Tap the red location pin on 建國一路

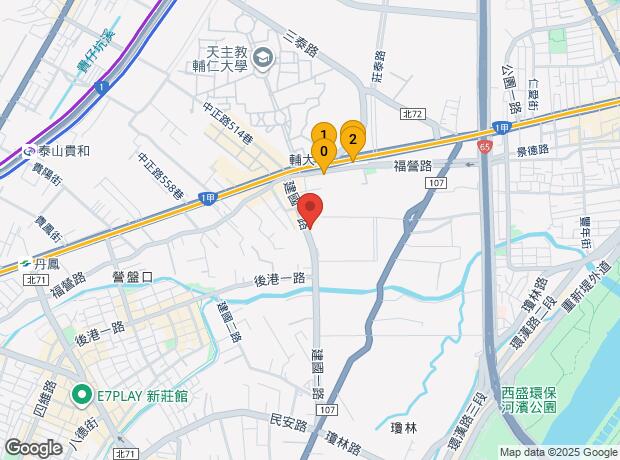pyautogui.click(x=310, y=209)
